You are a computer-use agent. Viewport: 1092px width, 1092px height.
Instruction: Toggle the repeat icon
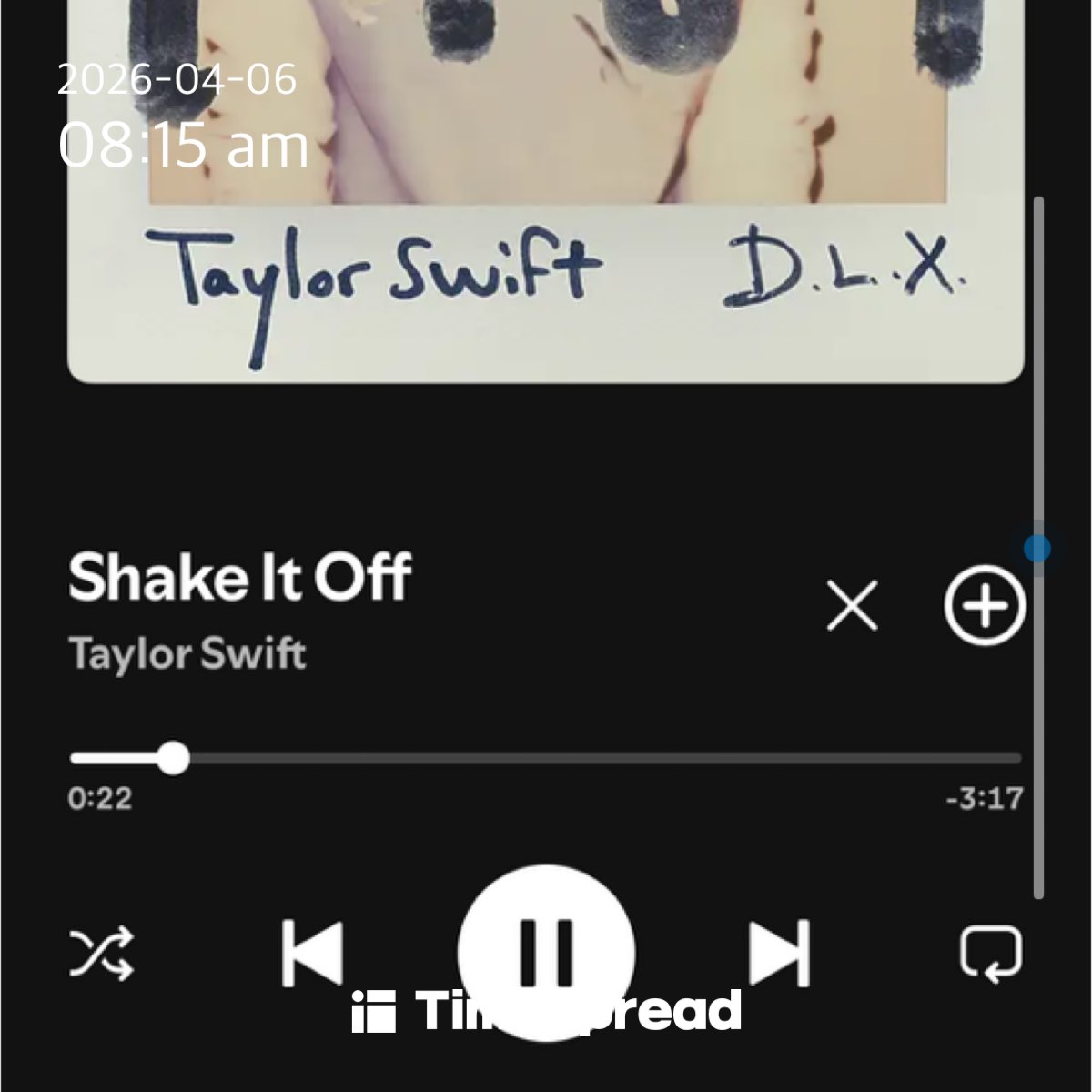point(991,954)
